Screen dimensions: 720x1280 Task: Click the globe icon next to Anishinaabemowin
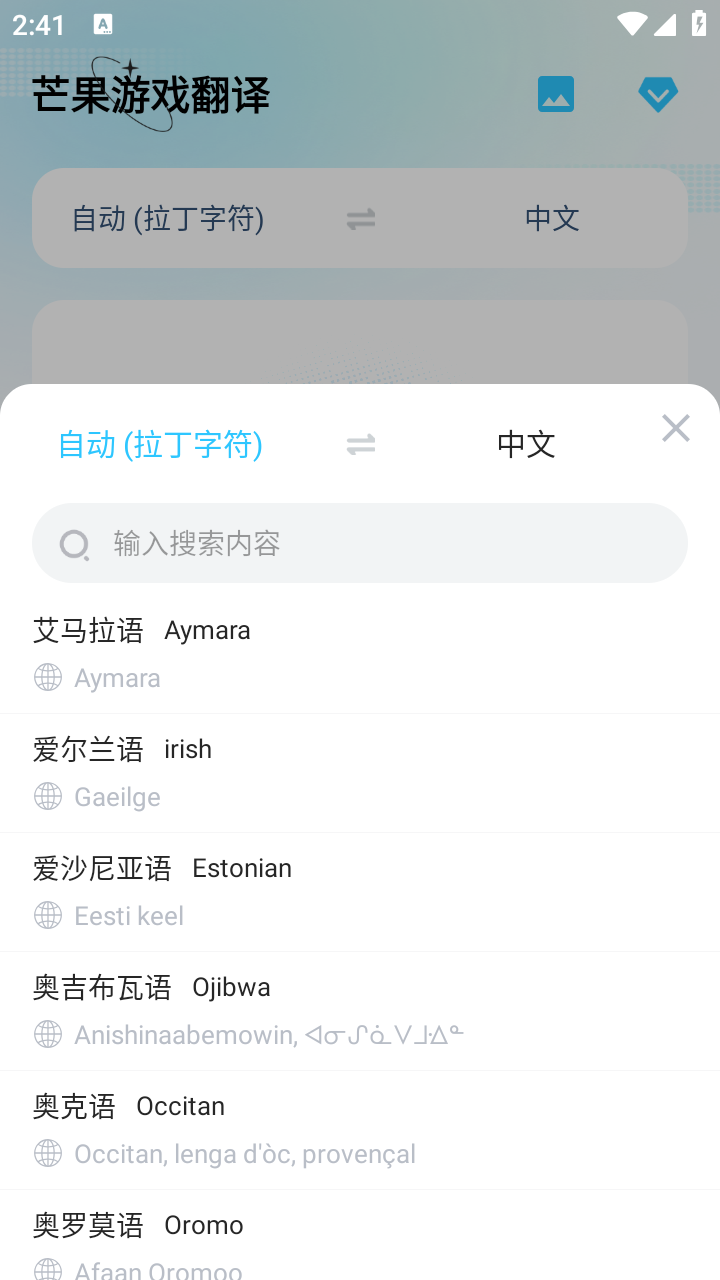tap(47, 1034)
